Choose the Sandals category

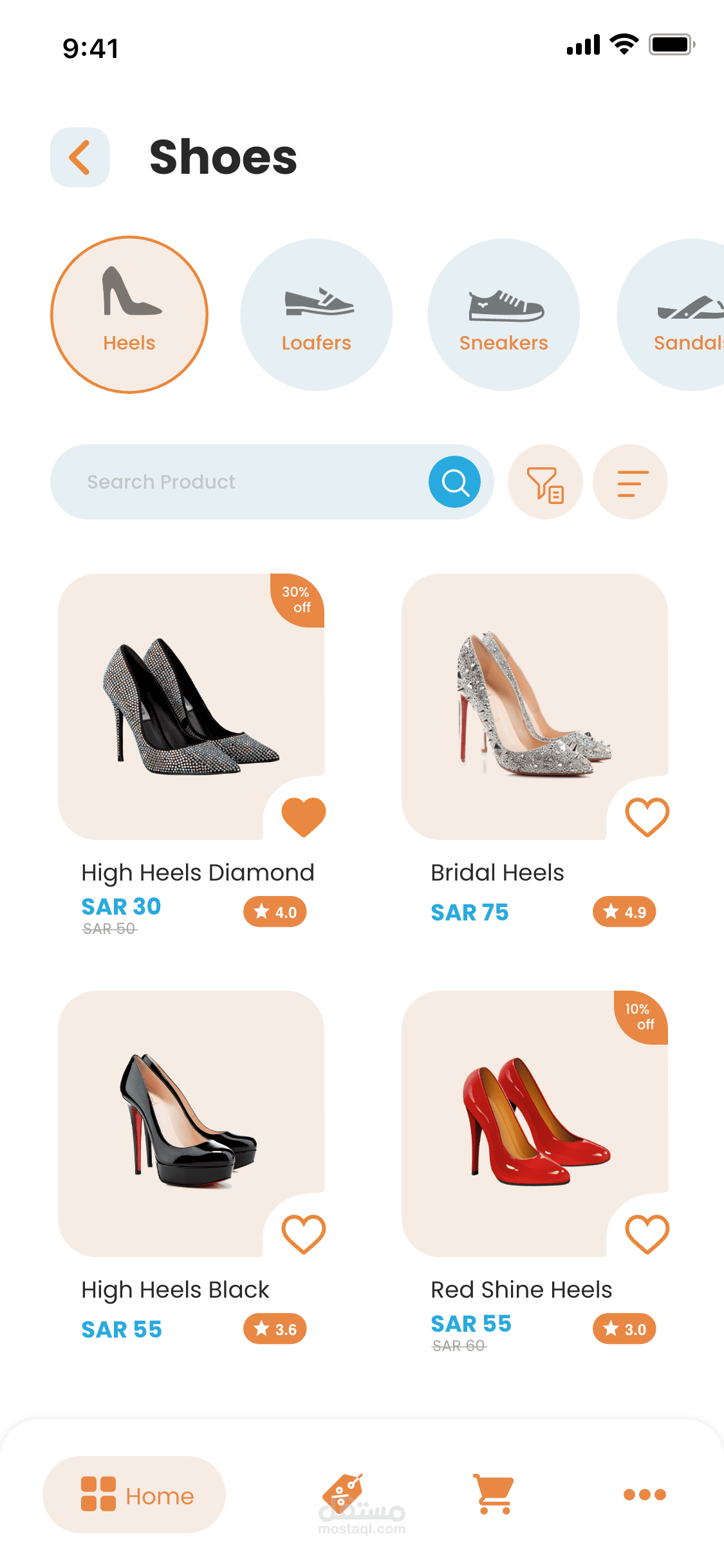pyautogui.click(x=673, y=315)
